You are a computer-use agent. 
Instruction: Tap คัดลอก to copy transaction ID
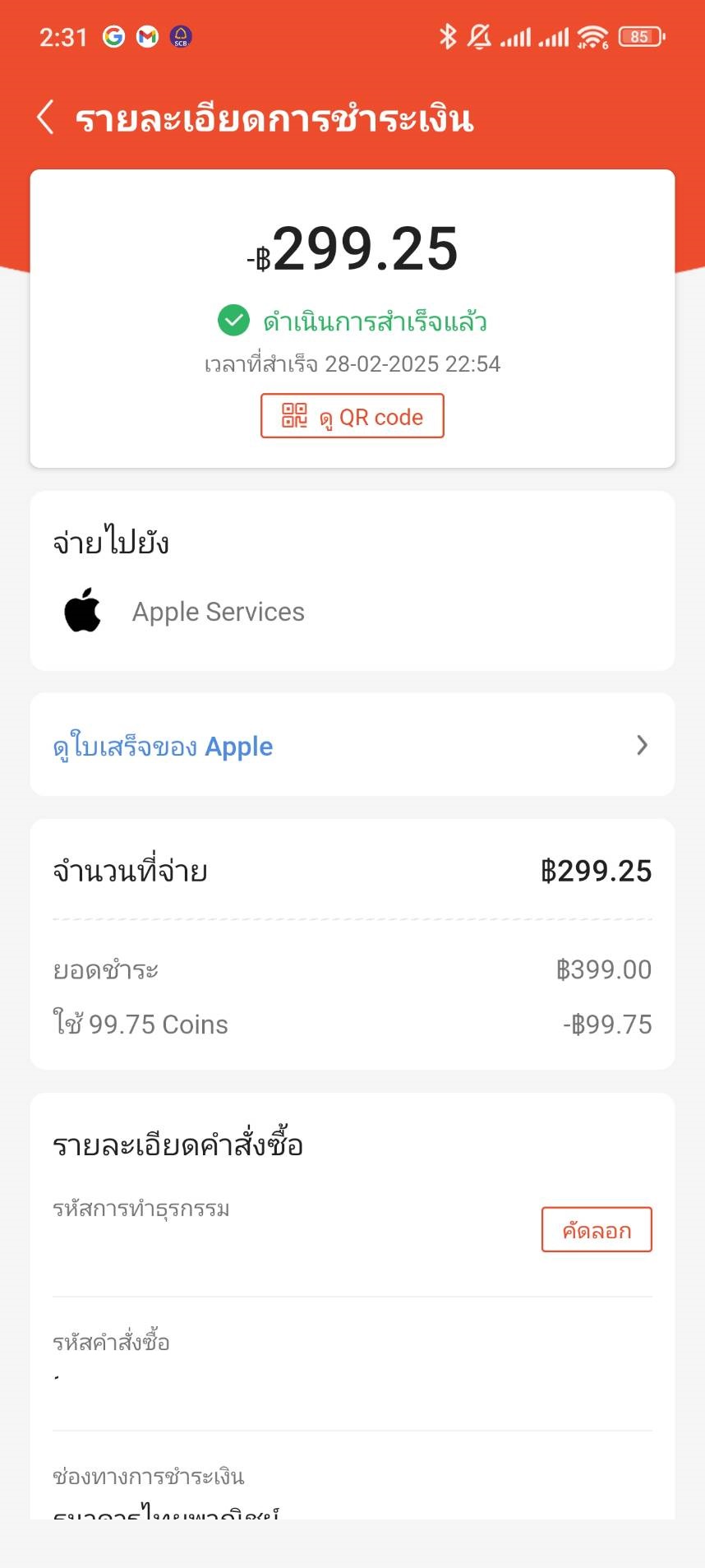point(597,1230)
